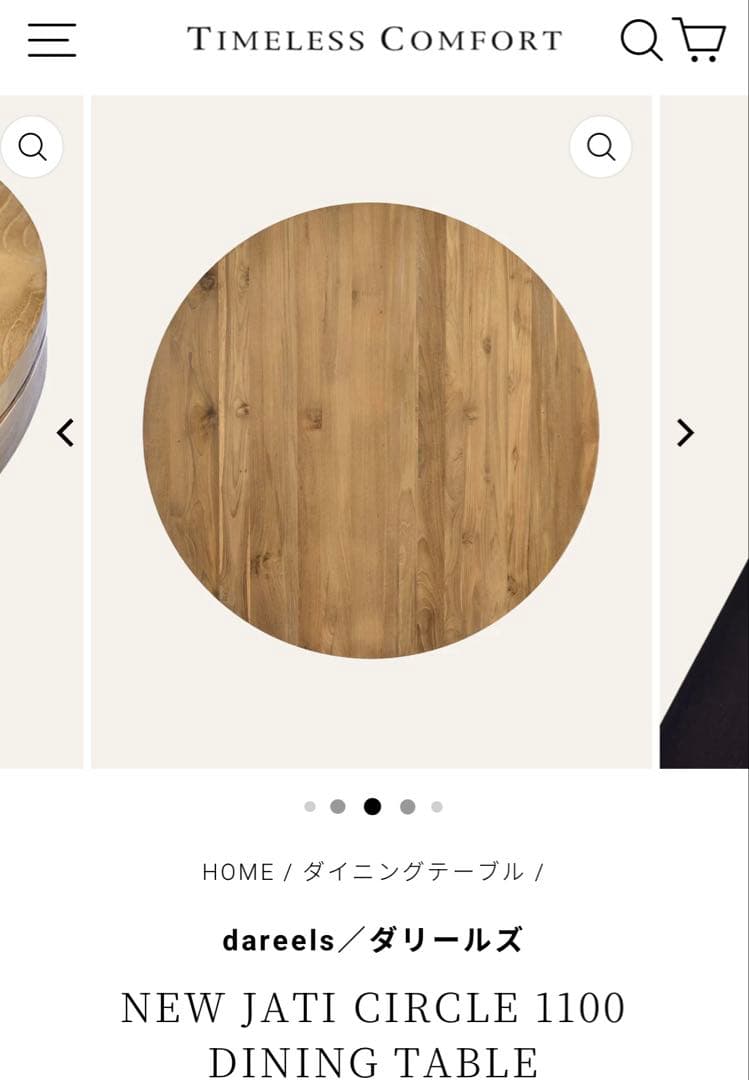Click the round wooden table top image
Viewport: 749px width, 1080px height.
(x=374, y=430)
